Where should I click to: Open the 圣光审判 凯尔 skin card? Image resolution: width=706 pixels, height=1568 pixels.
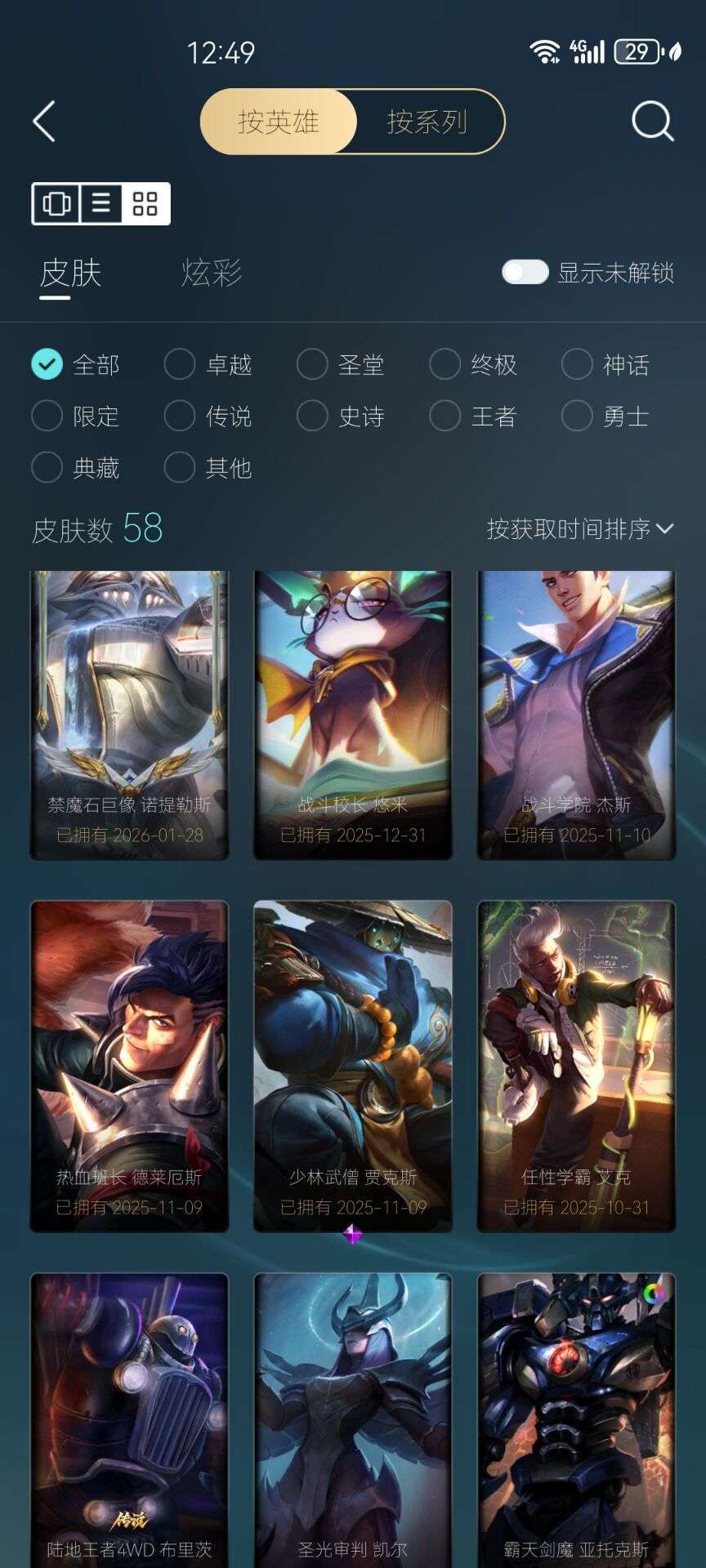coord(353,1420)
